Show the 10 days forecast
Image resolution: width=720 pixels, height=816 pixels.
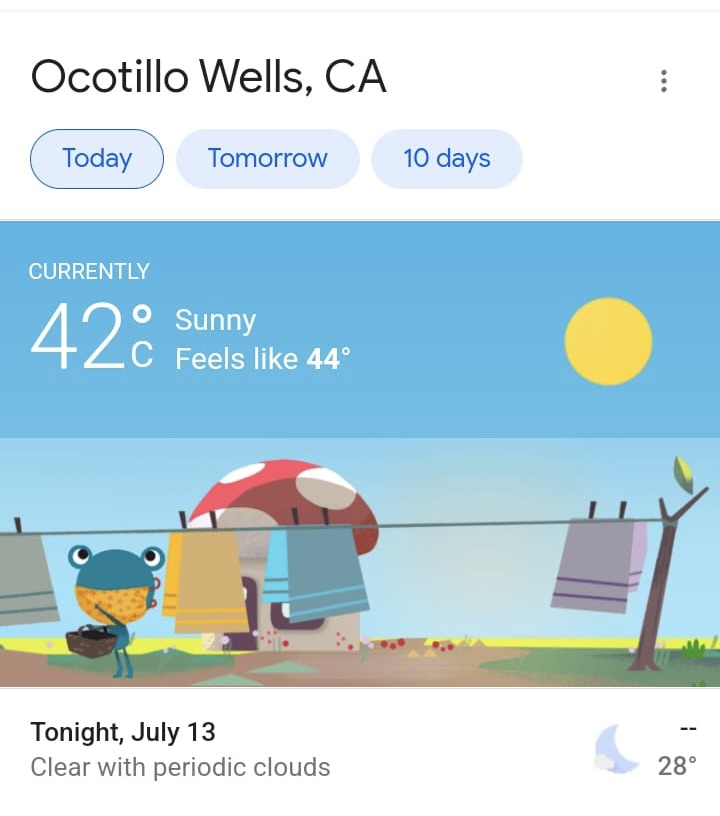tap(446, 159)
